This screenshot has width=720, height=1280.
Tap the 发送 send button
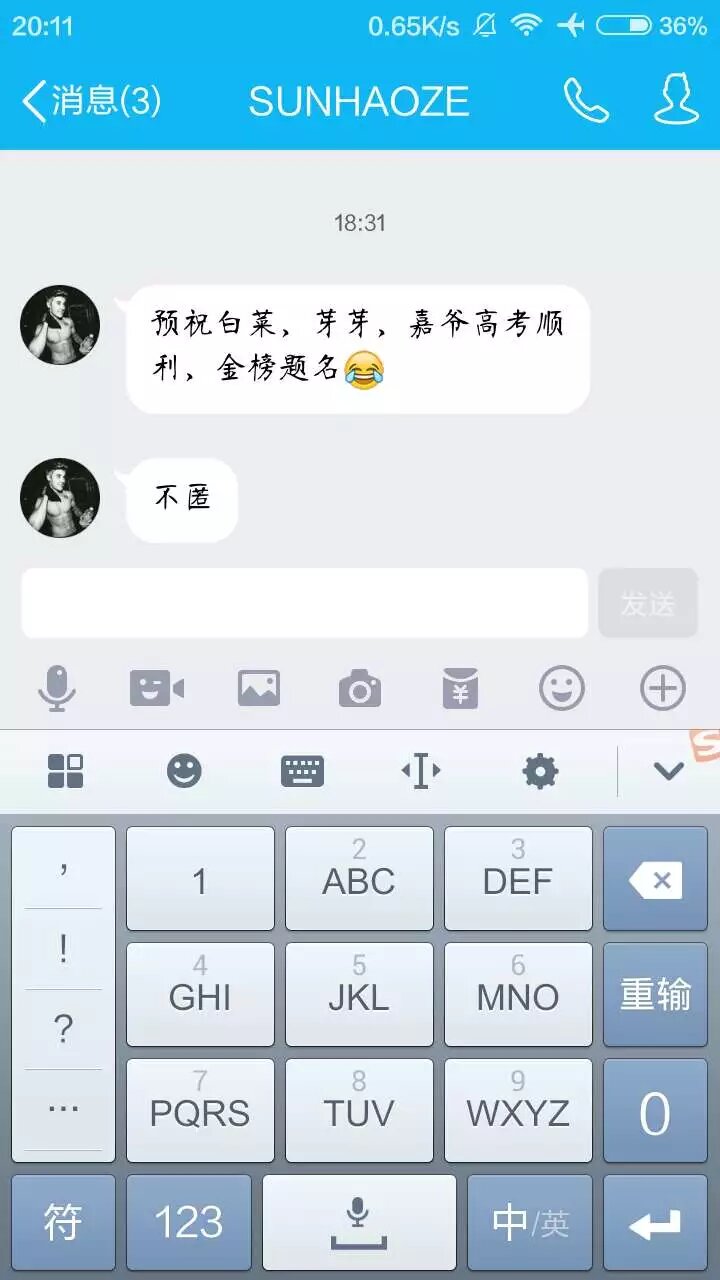click(x=647, y=603)
